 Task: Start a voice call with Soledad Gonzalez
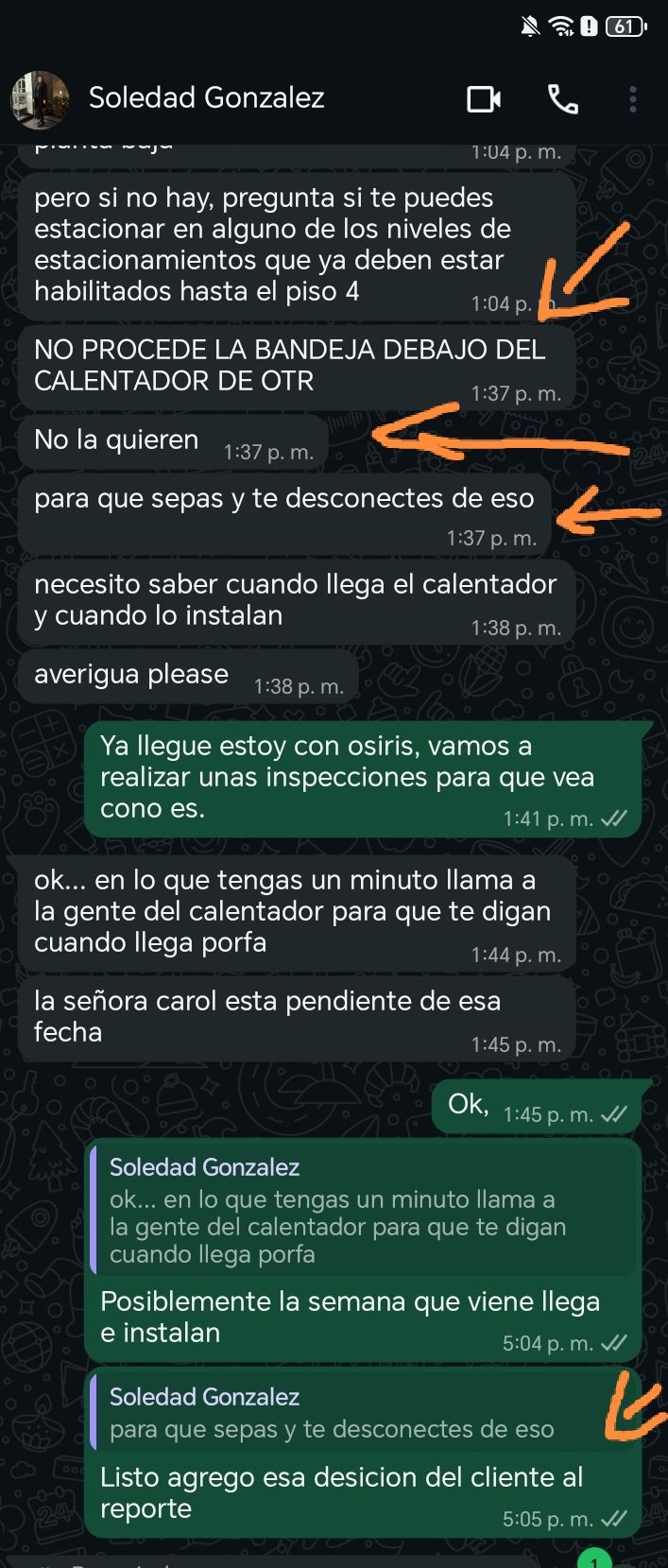(563, 99)
